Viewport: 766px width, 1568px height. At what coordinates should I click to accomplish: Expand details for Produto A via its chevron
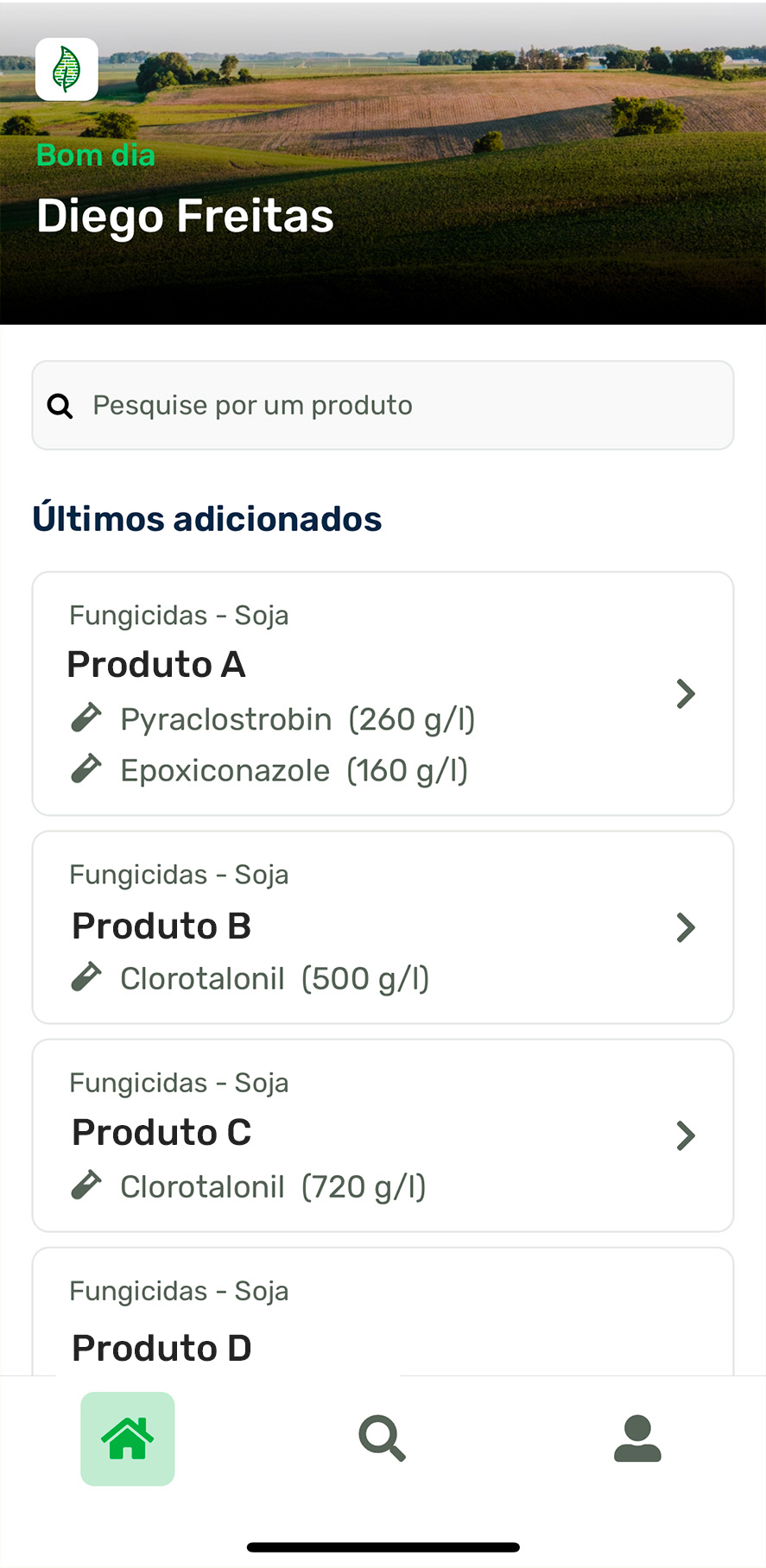[686, 693]
